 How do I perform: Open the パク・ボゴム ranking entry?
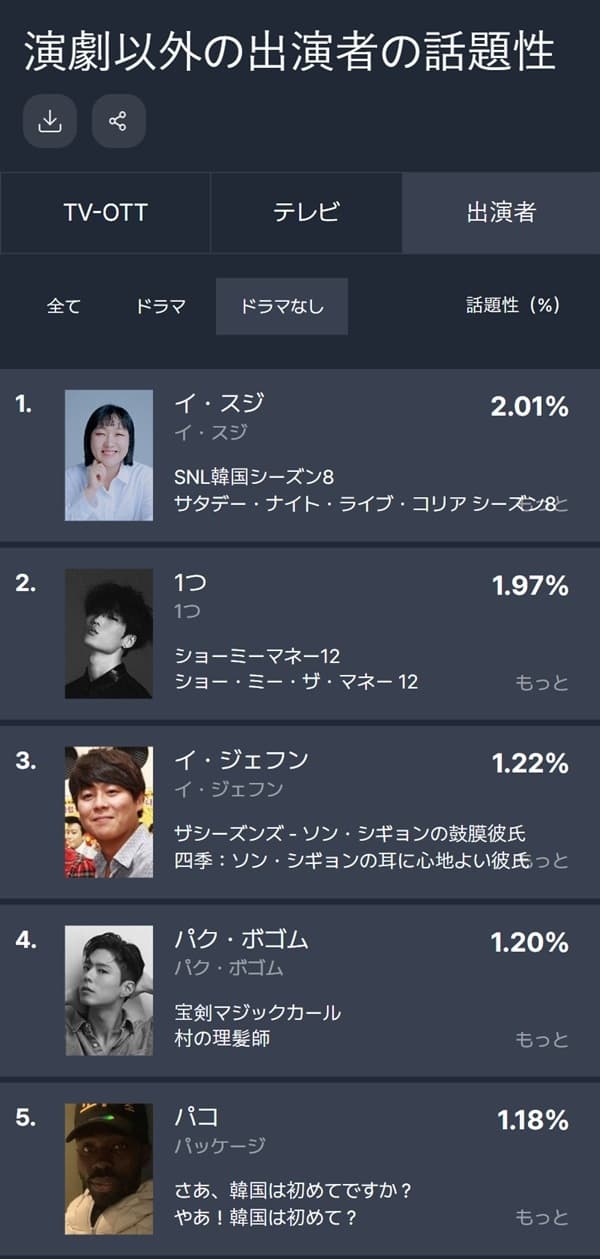tap(240, 940)
